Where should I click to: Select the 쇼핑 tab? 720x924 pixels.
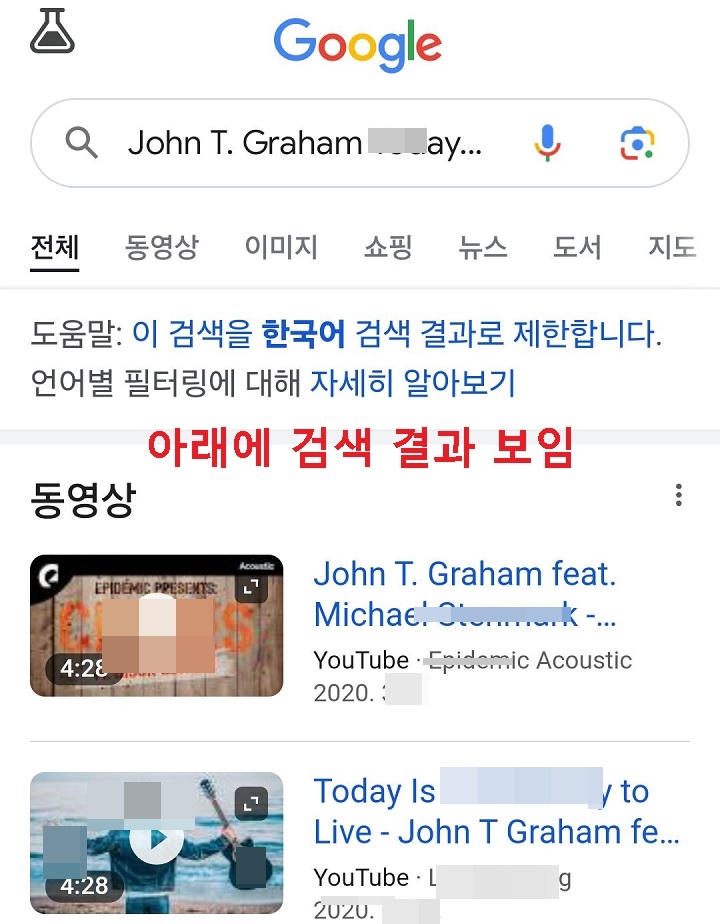tap(387, 247)
